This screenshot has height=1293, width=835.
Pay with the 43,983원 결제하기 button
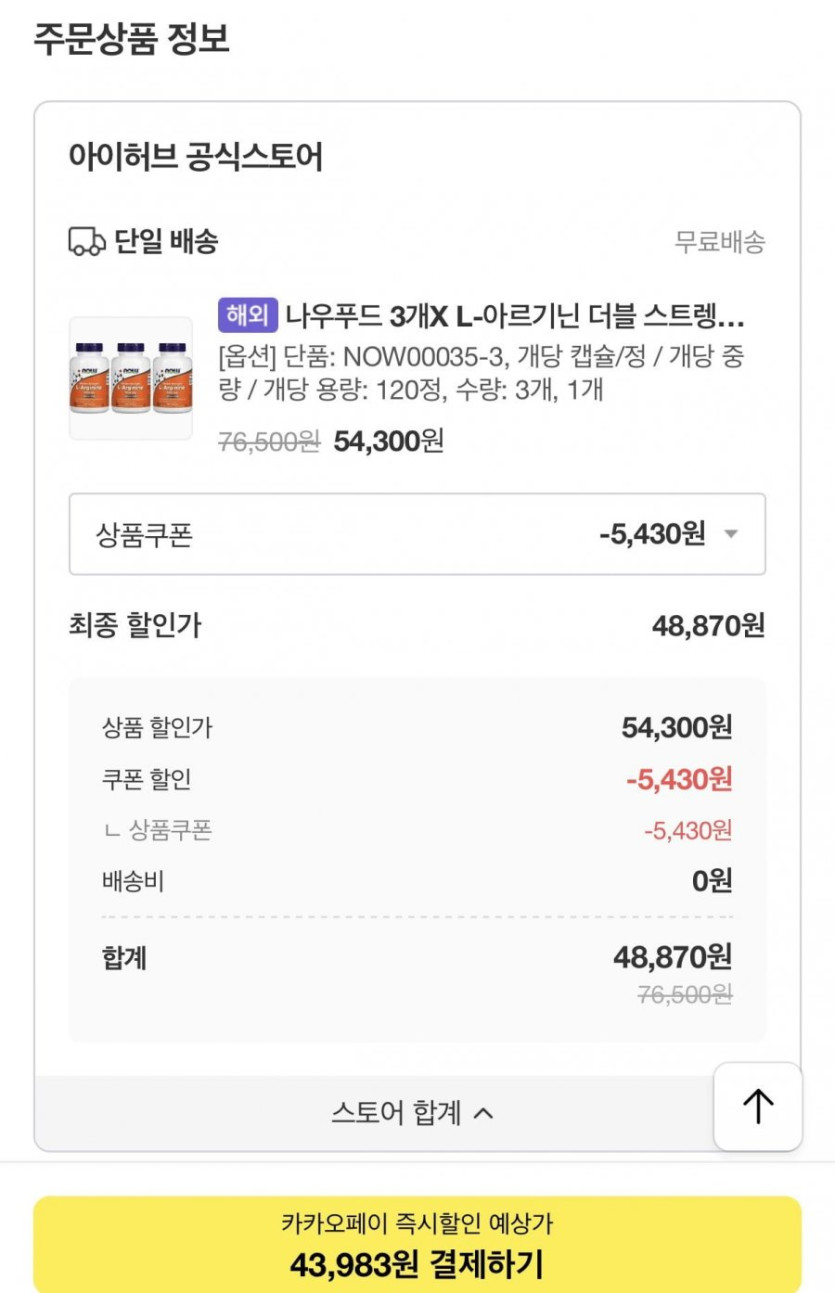pos(417,1246)
